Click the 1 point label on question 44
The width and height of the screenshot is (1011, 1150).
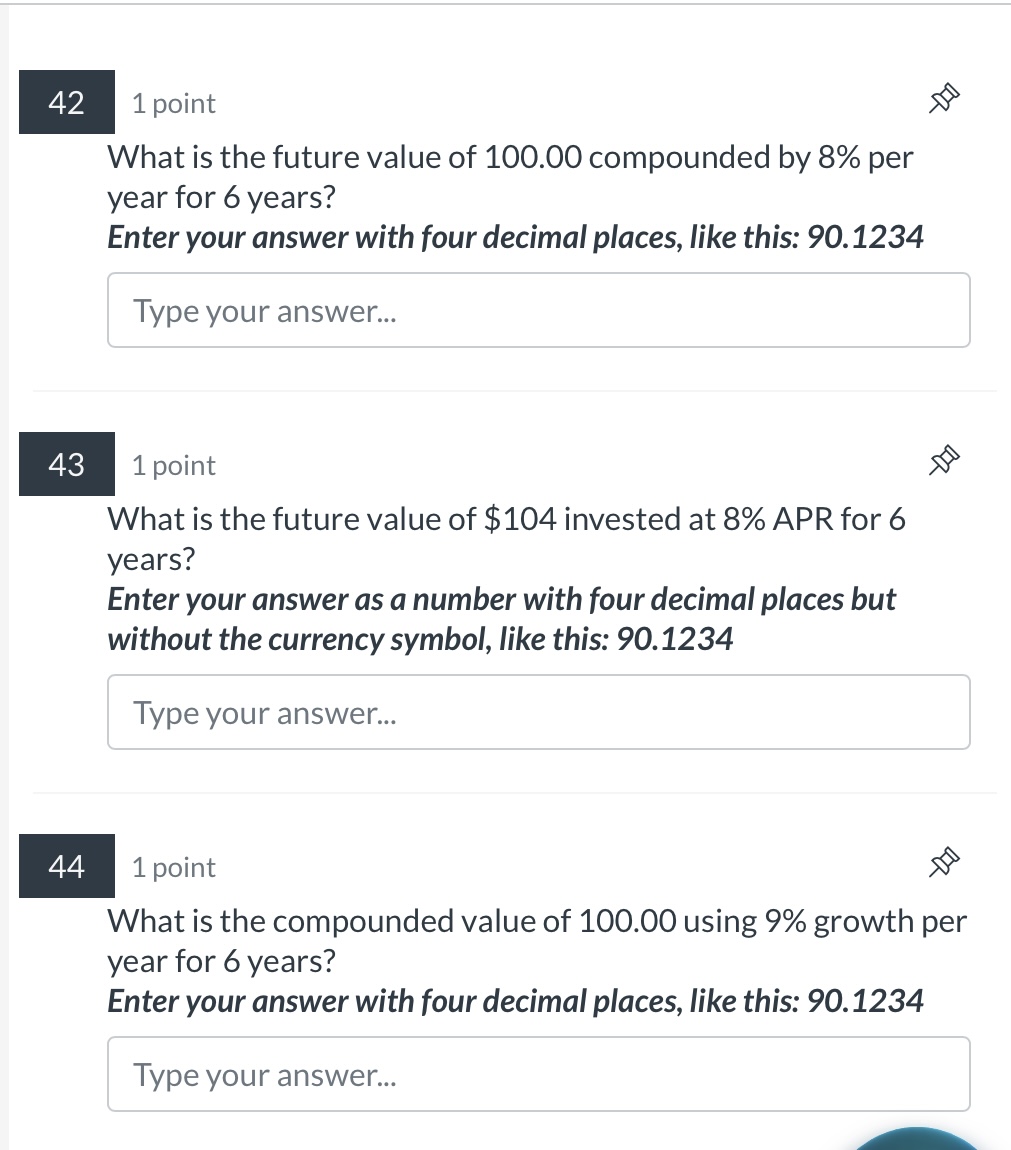pos(172,867)
